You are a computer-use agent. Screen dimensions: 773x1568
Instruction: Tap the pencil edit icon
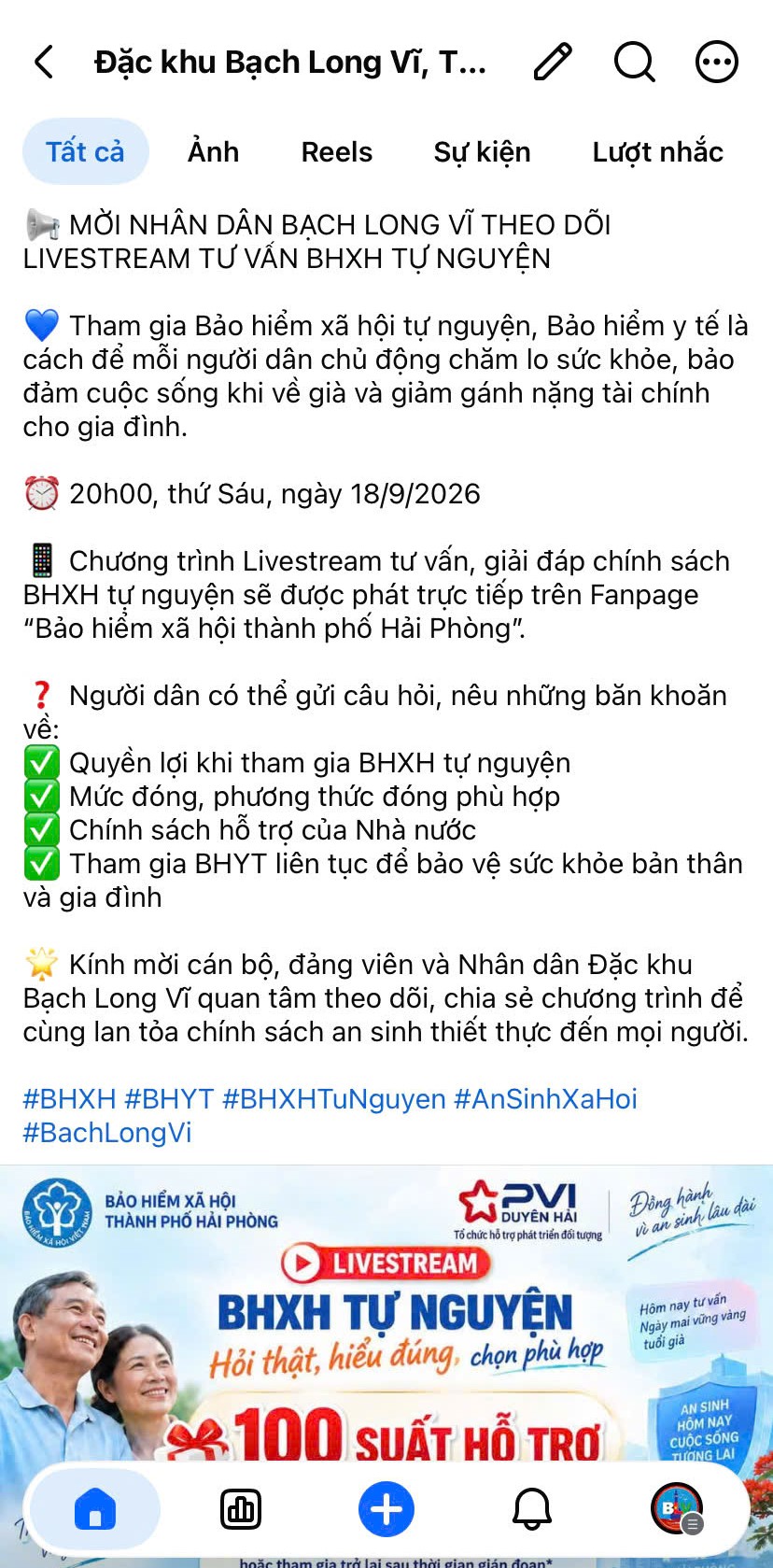pos(553,63)
